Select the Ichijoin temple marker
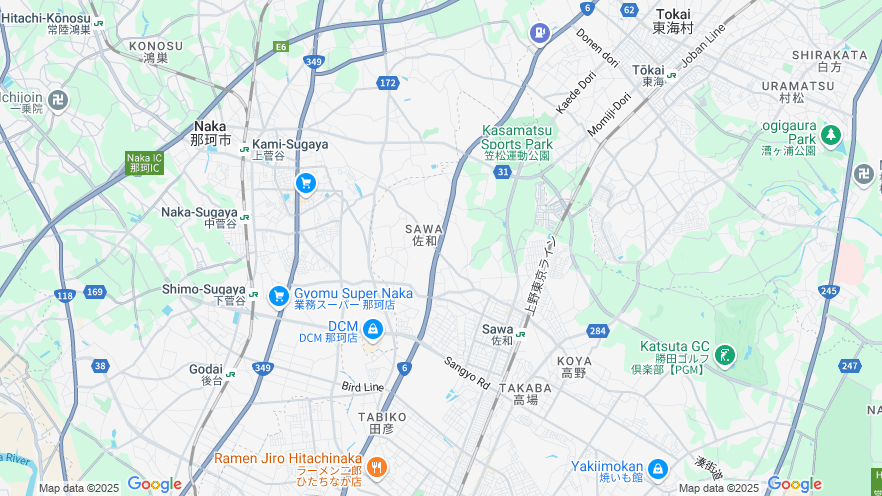 pos(59,99)
